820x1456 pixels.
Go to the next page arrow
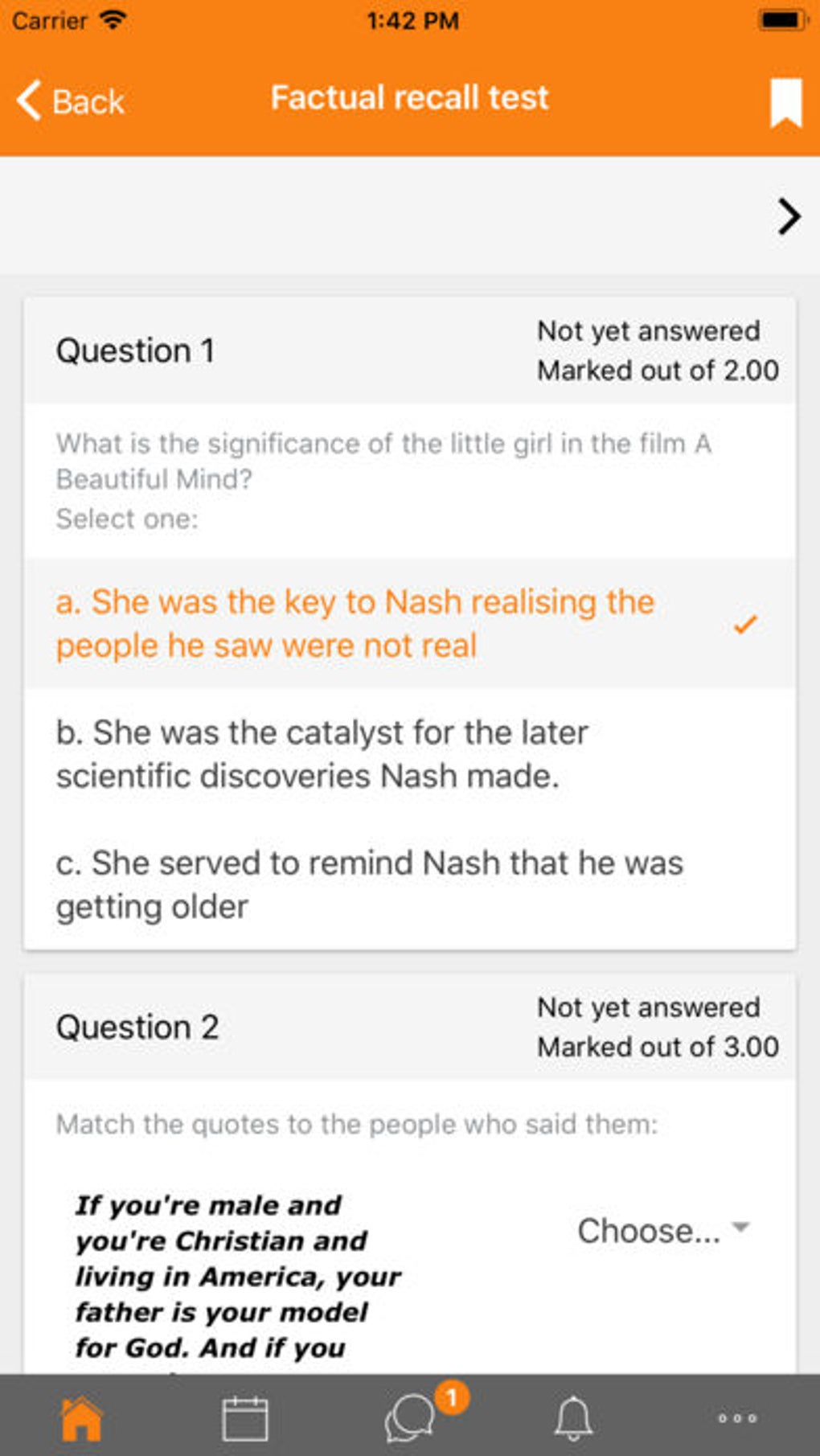click(789, 216)
